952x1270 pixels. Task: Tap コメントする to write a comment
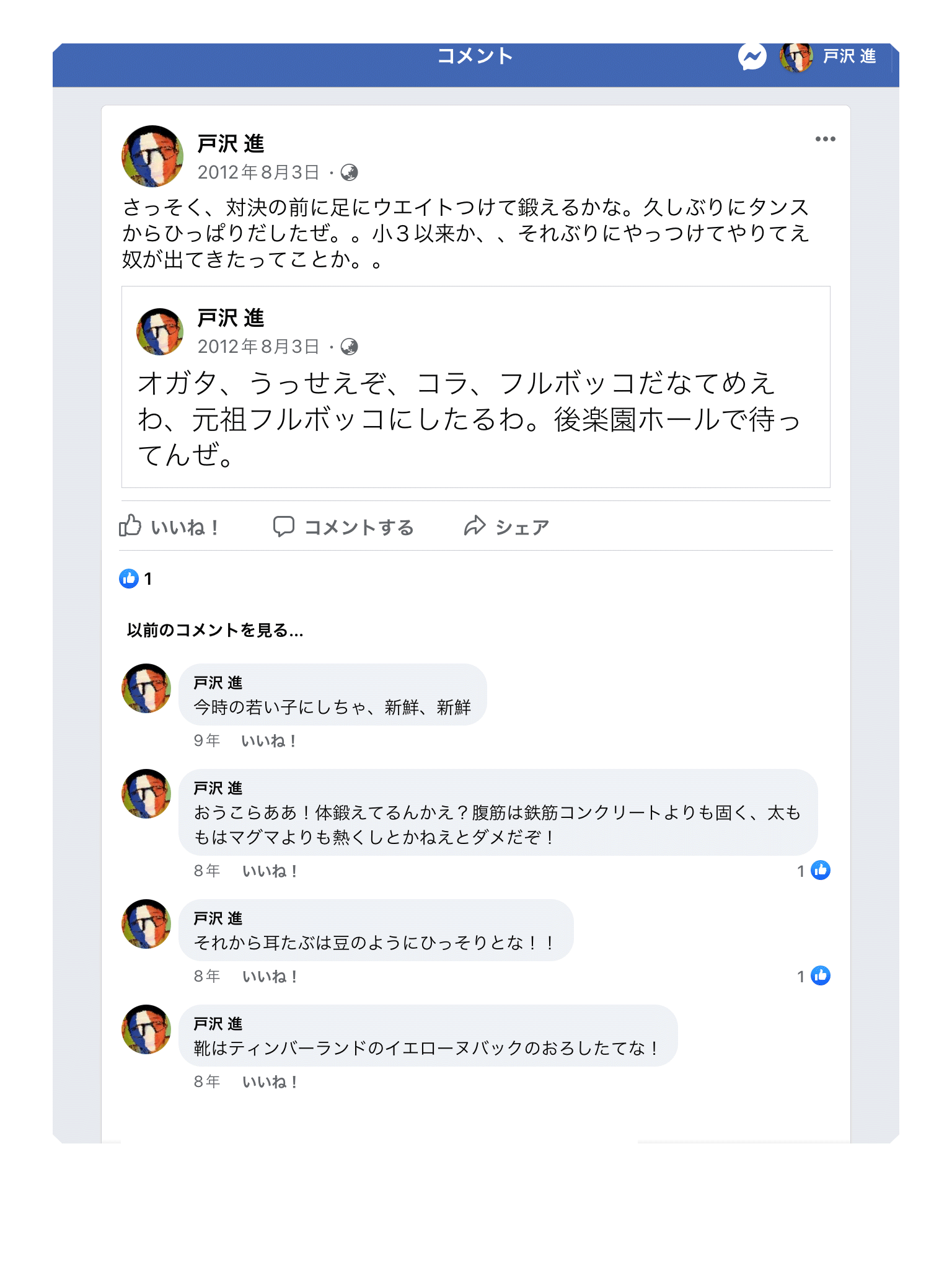click(344, 527)
